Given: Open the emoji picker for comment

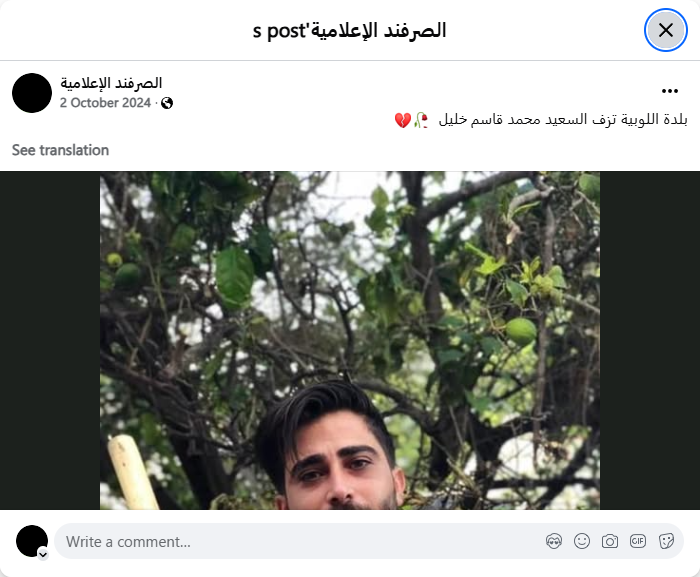Looking at the screenshot, I should [x=582, y=542].
